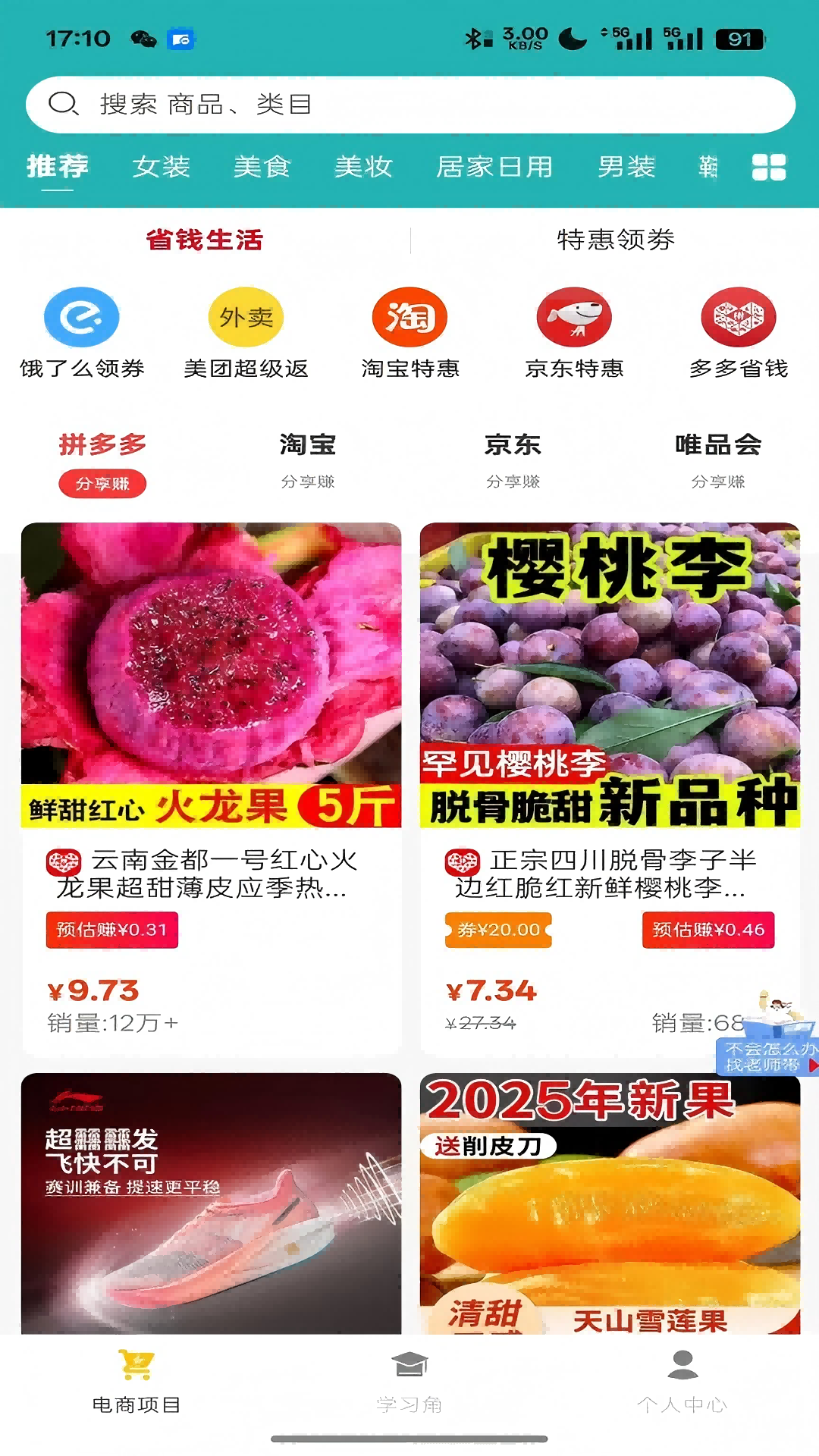This screenshot has height=1456, width=819.
Task: Tap the 京东特惠 icon
Action: pos(574,317)
